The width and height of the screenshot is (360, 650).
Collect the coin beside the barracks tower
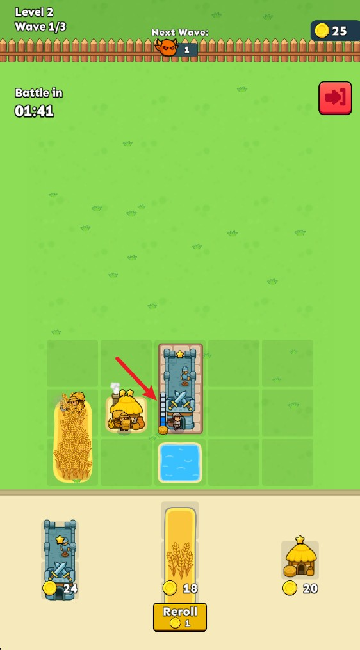(x=163, y=430)
